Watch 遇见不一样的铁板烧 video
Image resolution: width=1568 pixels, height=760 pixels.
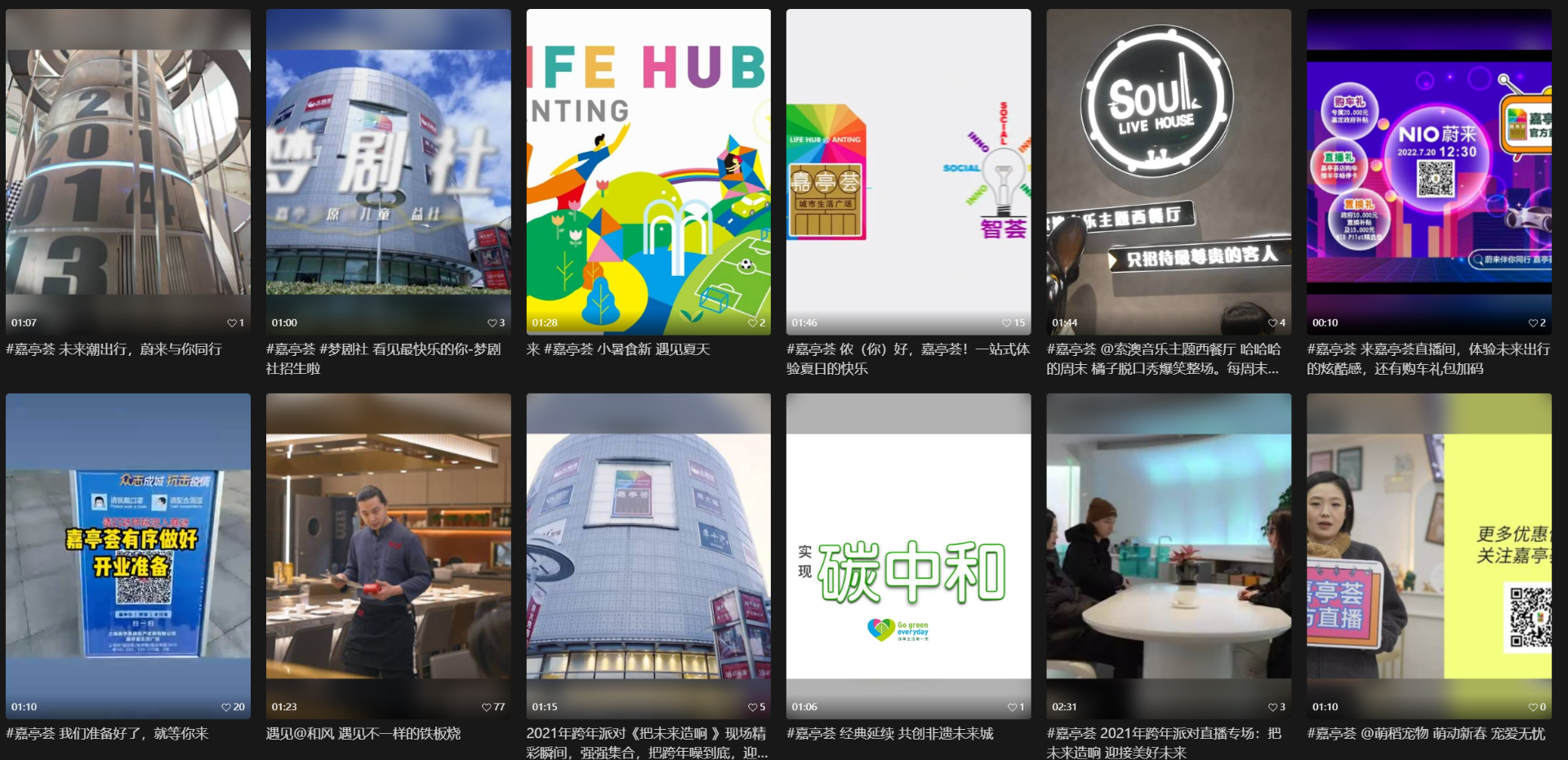click(x=388, y=555)
